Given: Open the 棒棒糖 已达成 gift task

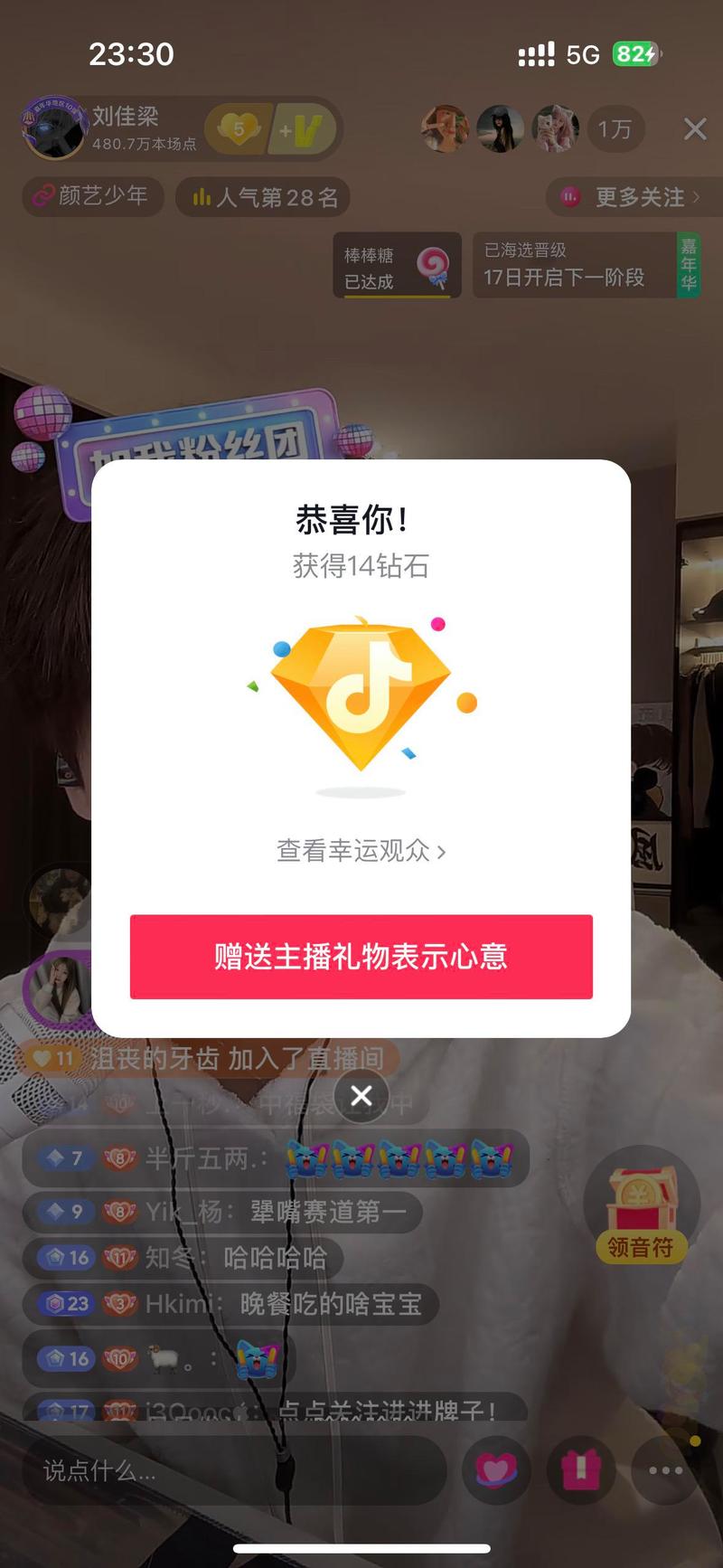Looking at the screenshot, I should tap(396, 266).
